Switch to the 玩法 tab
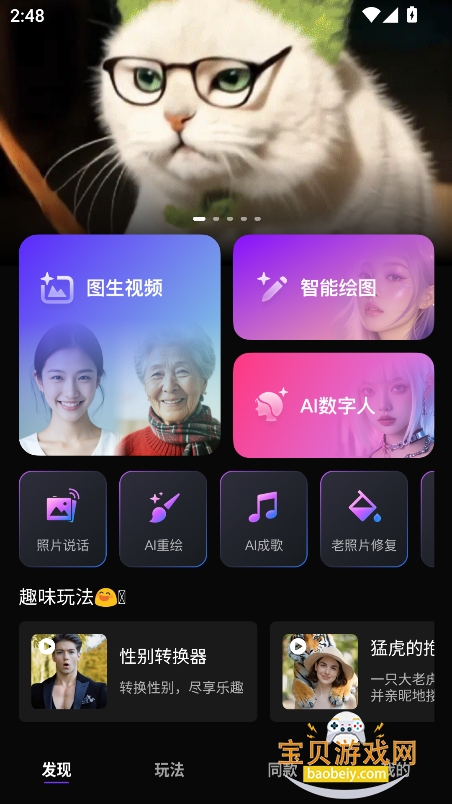Image resolution: width=452 pixels, height=804 pixels. [169, 770]
